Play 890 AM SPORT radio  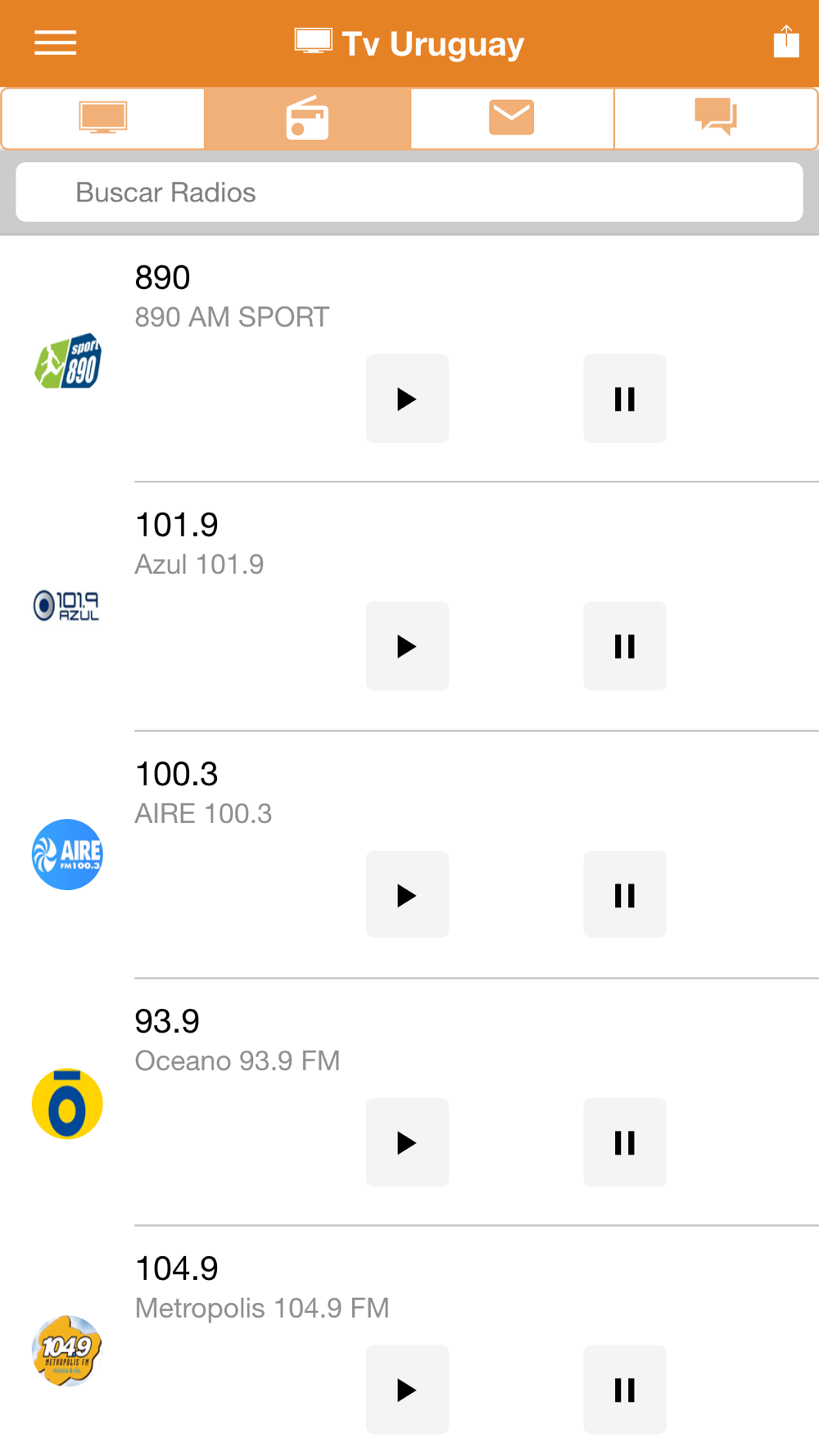tap(407, 399)
